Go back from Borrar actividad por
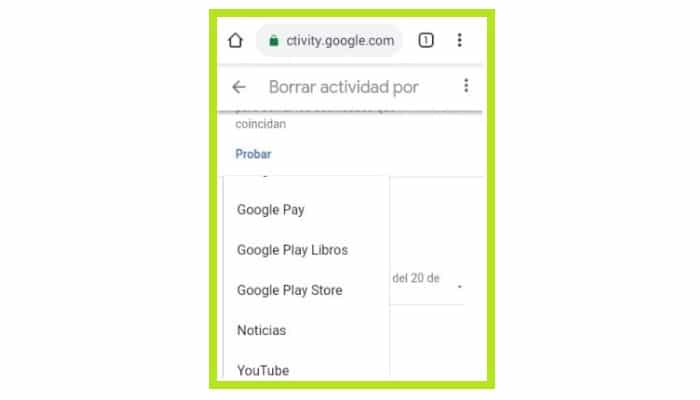 [x=239, y=87]
